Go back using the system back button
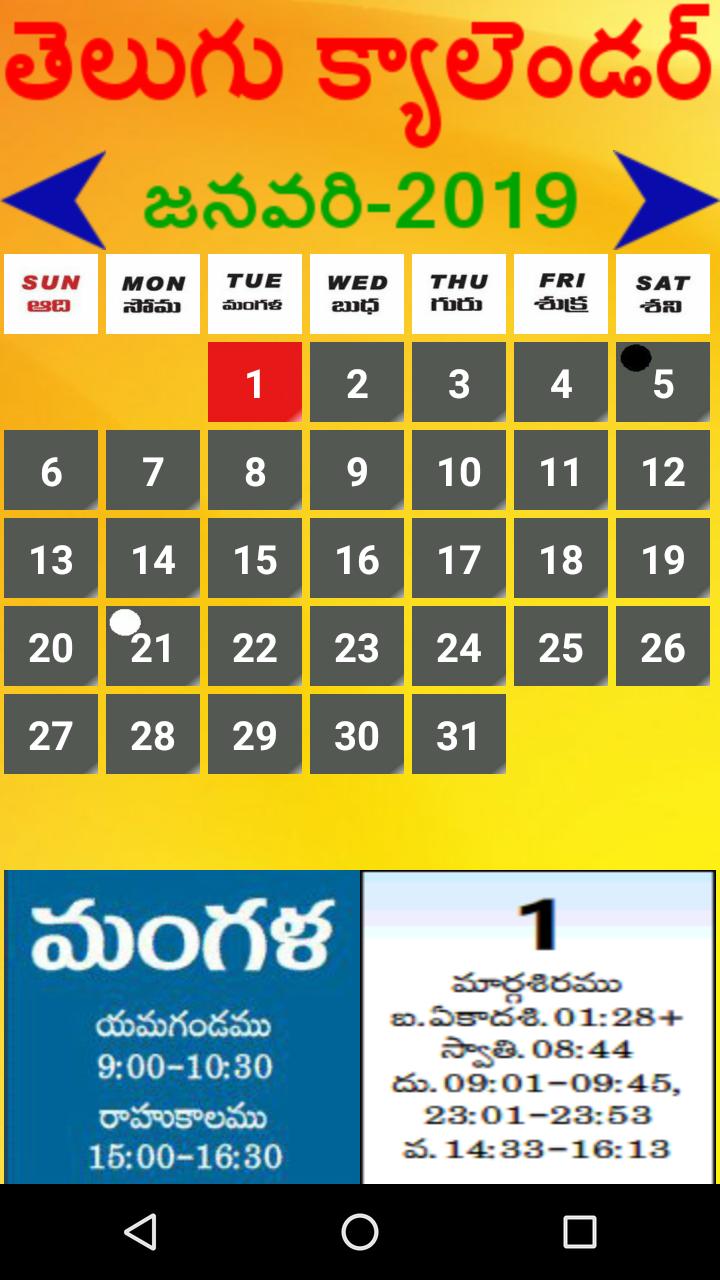720x1280 pixels. (x=140, y=1232)
